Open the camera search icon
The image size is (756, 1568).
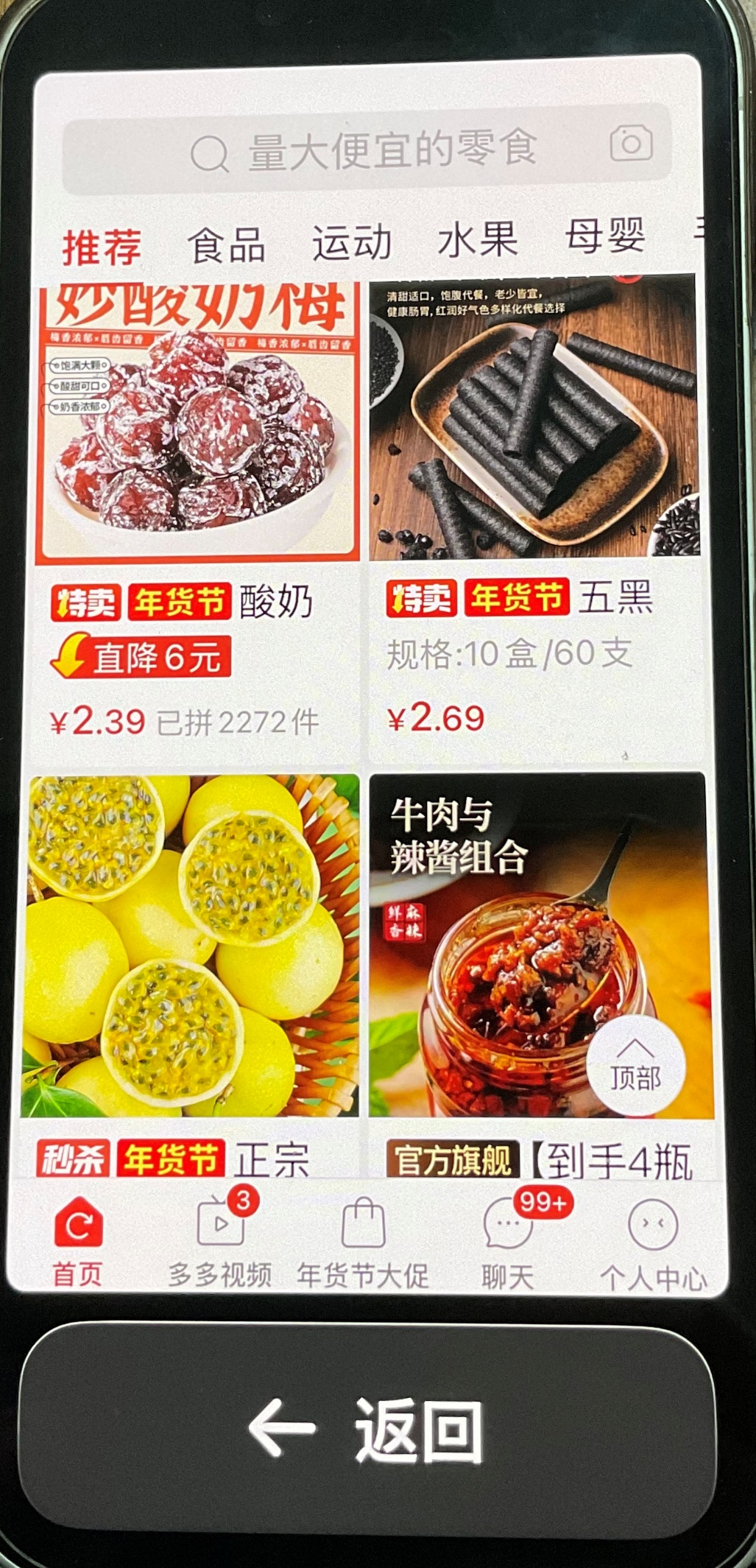click(631, 144)
